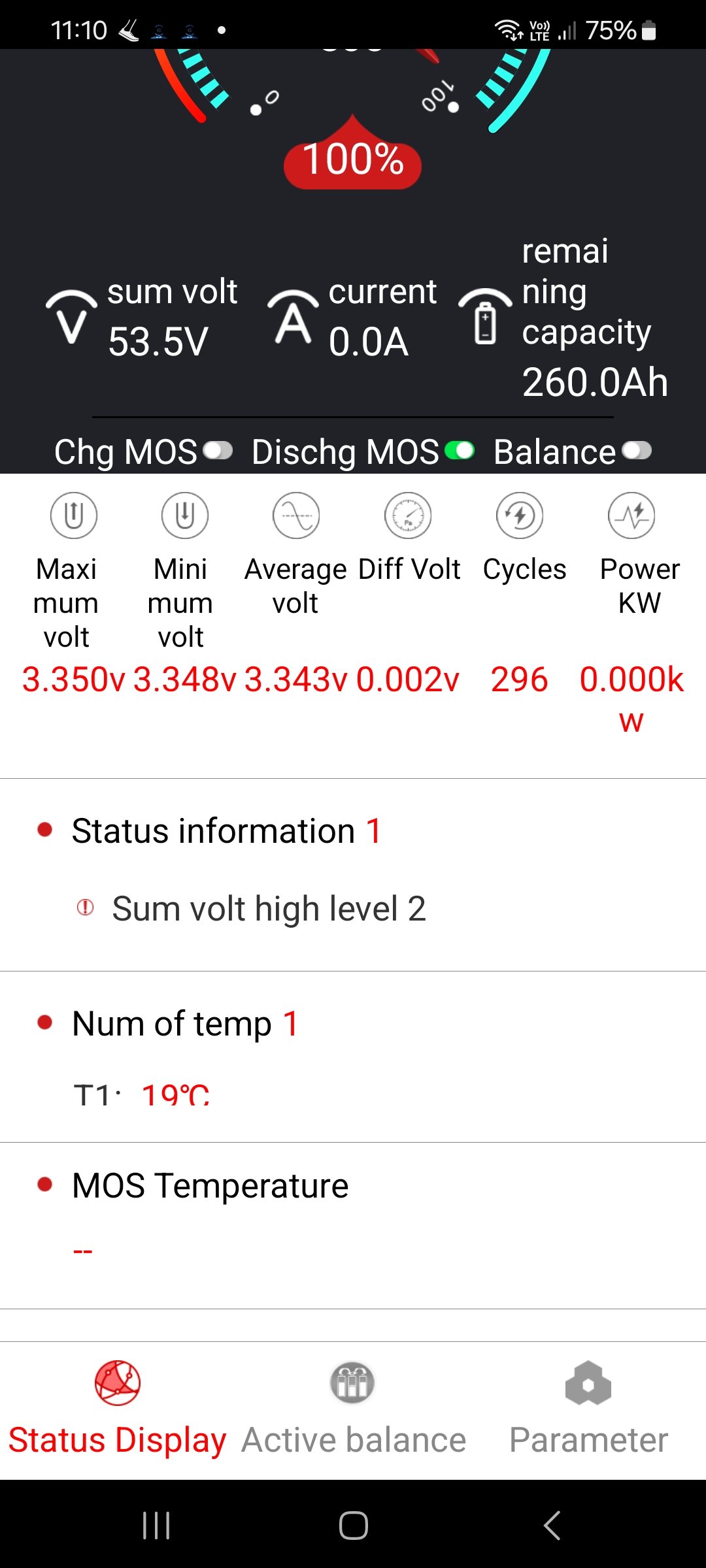706x1568 pixels.
Task: Turn off the Dischg MOS switch
Action: point(459,451)
